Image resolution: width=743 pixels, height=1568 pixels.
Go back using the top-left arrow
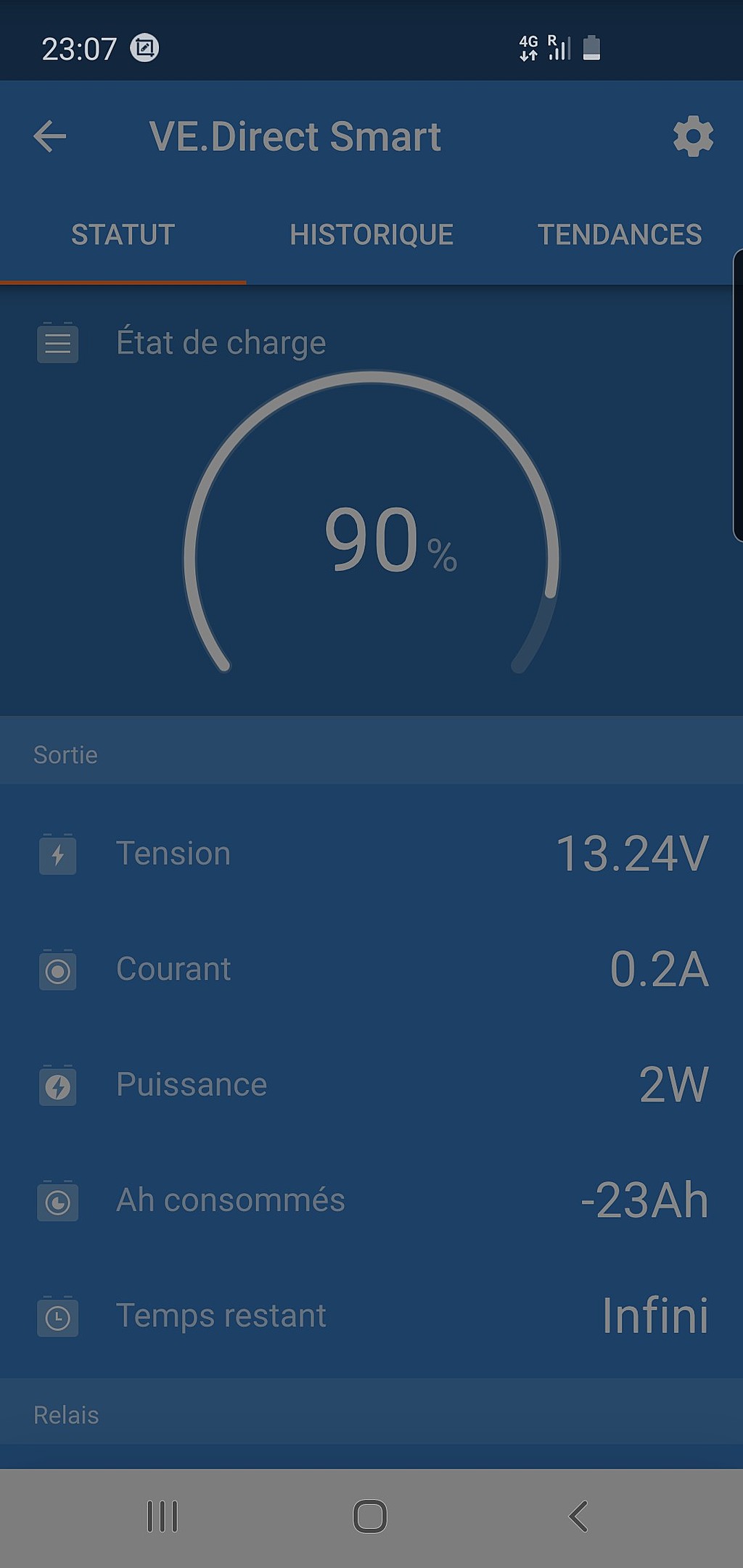tap(50, 136)
